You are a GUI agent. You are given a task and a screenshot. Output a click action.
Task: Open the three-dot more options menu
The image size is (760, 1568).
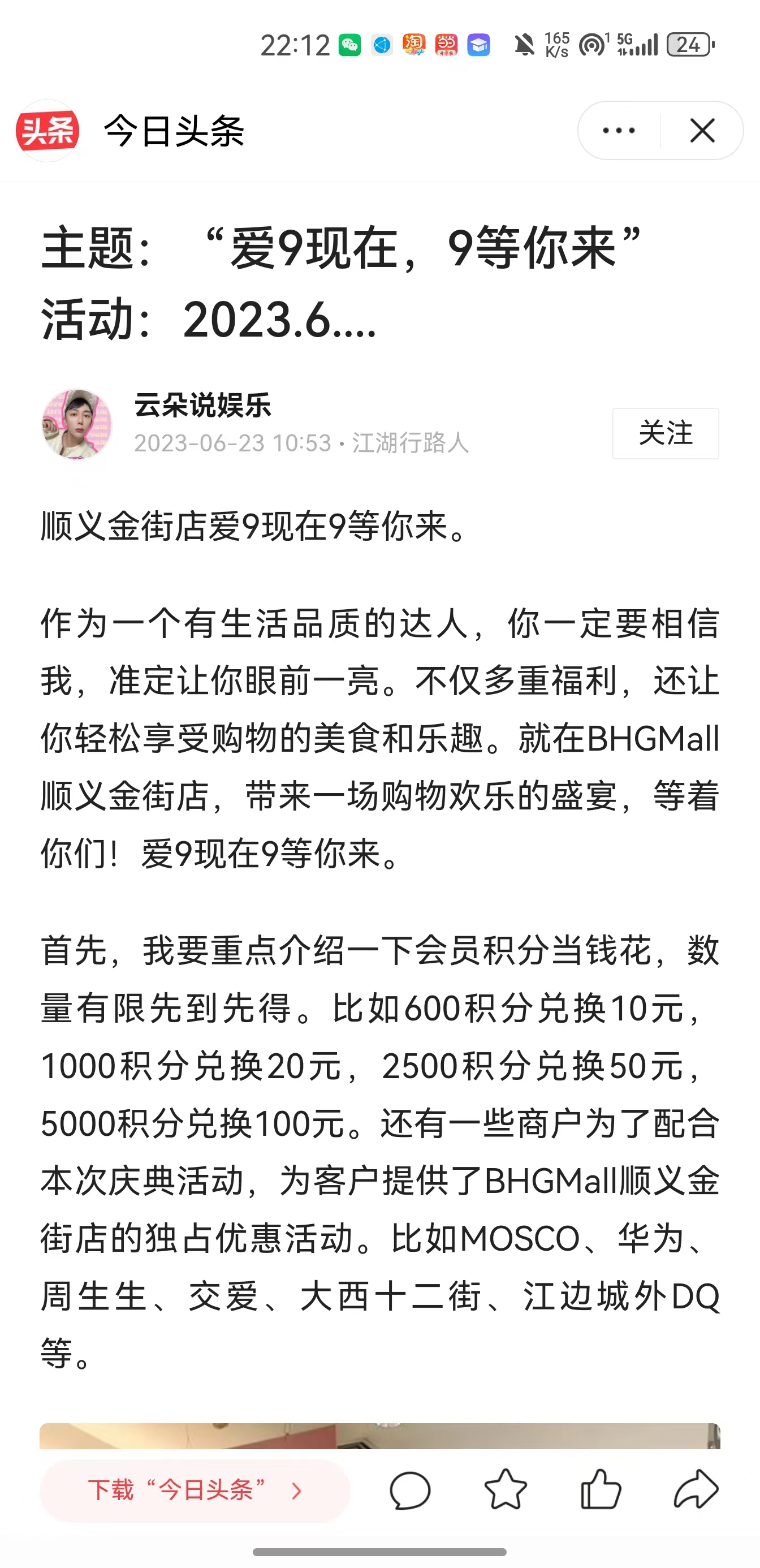[x=618, y=130]
